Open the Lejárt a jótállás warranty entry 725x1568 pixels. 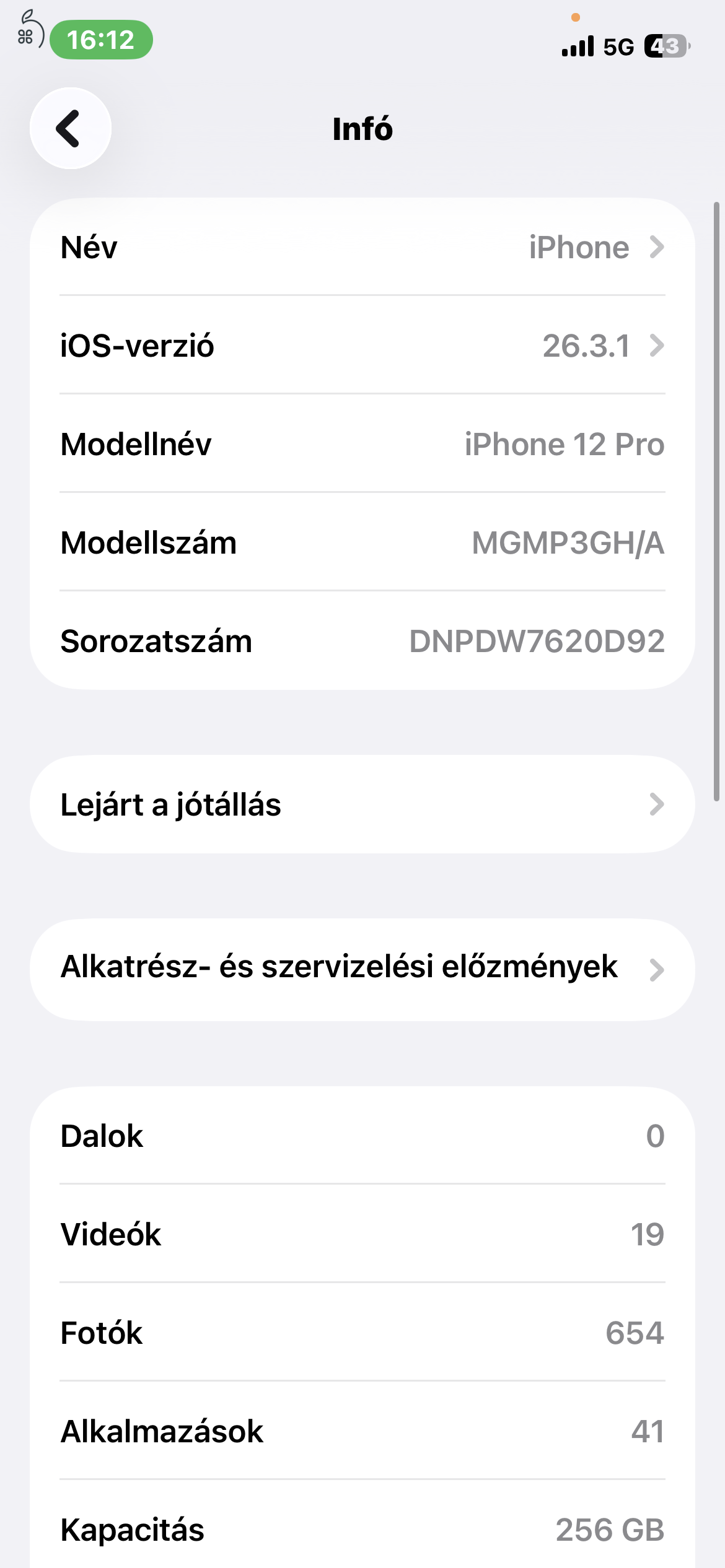coord(362,805)
